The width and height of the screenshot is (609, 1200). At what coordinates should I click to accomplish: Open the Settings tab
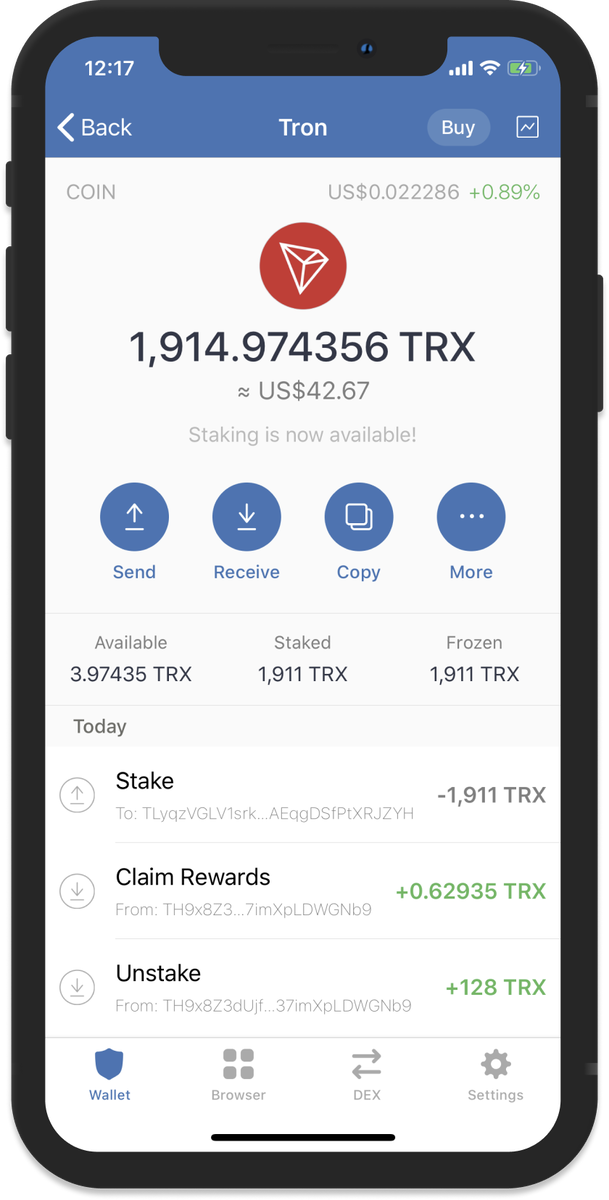pyautogui.click(x=495, y=1075)
